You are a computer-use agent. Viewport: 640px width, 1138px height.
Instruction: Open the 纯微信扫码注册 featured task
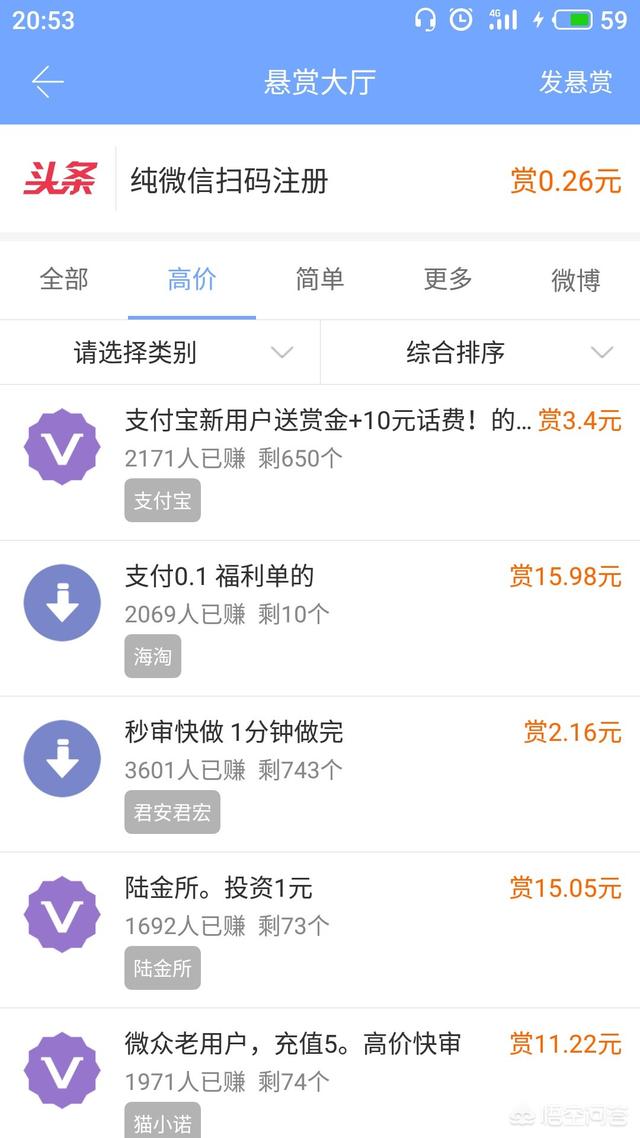coord(320,179)
